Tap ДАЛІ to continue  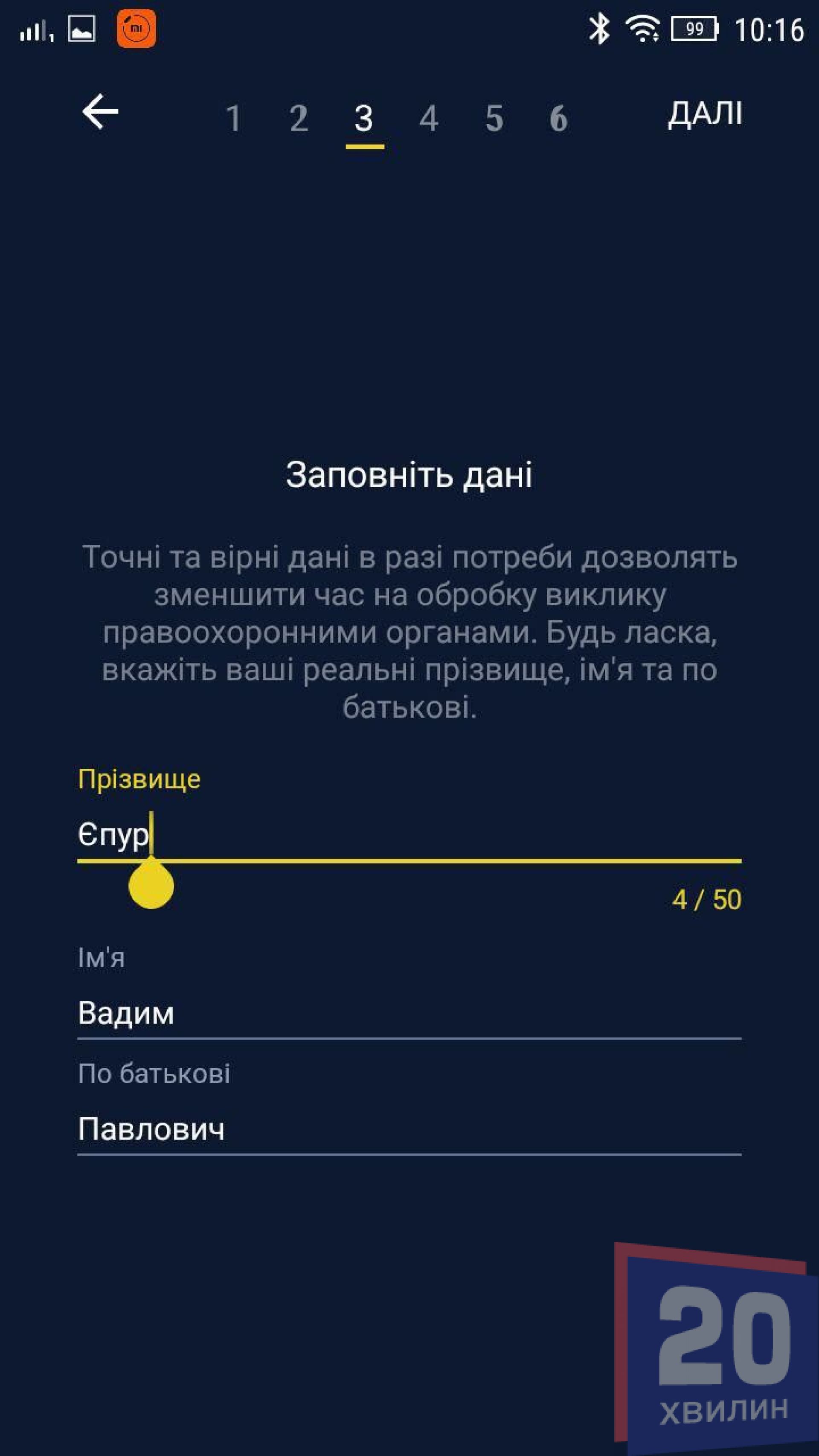click(x=705, y=114)
